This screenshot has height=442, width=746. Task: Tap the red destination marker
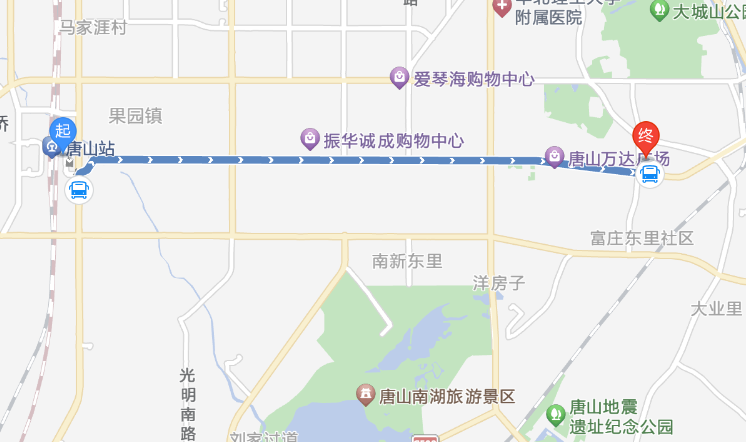[x=647, y=137]
